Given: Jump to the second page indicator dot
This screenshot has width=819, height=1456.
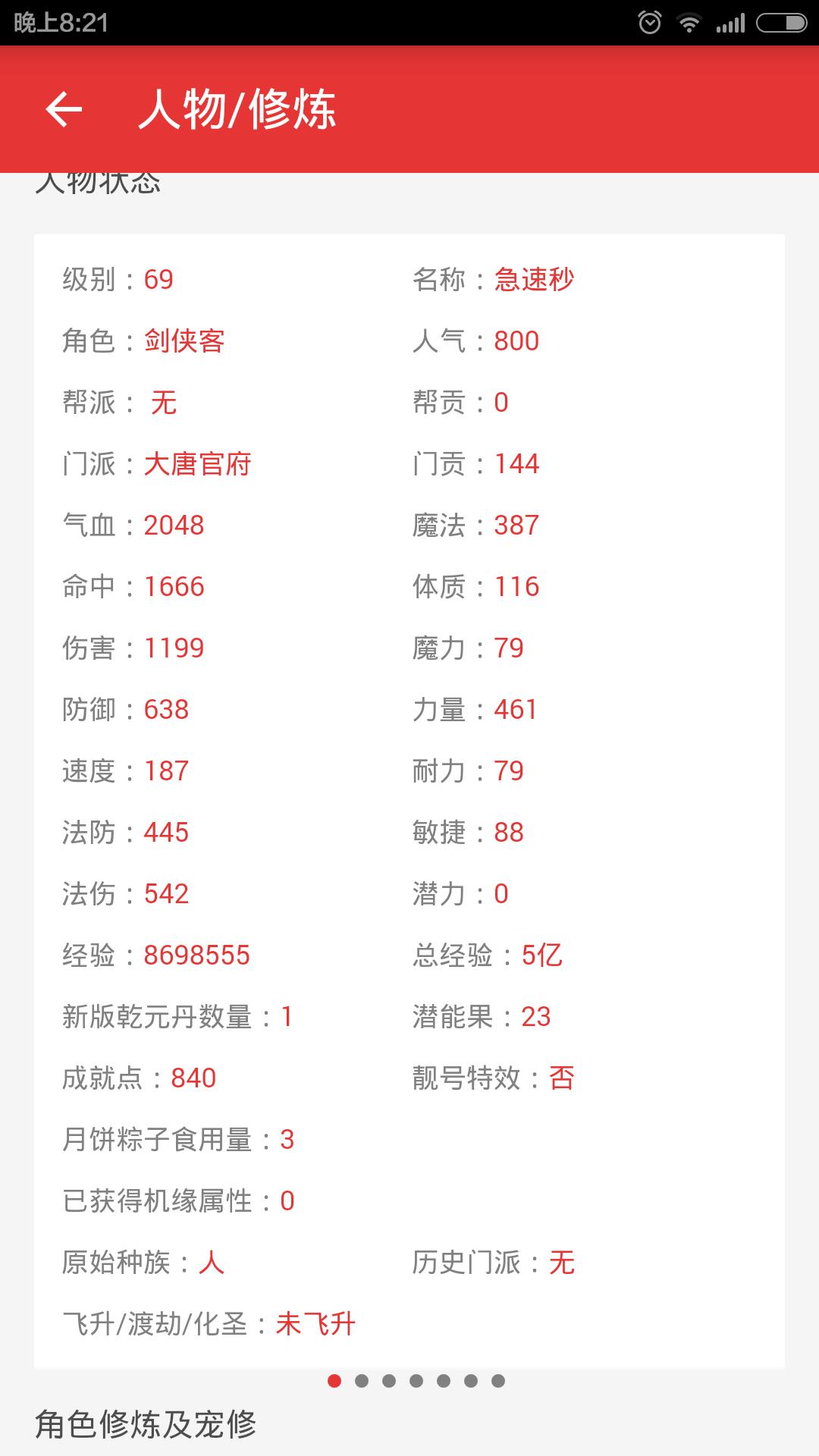Looking at the screenshot, I should pyautogui.click(x=362, y=1381).
